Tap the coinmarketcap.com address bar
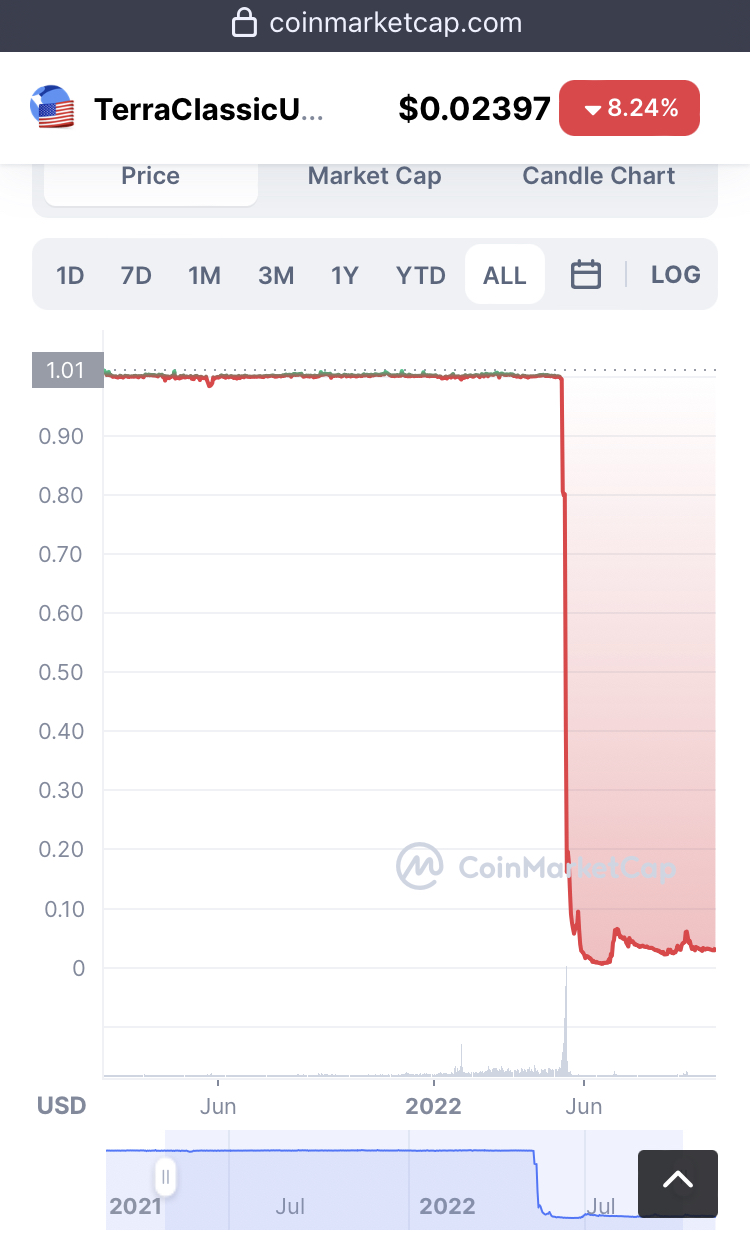This screenshot has height=1244, width=750. coord(376,23)
